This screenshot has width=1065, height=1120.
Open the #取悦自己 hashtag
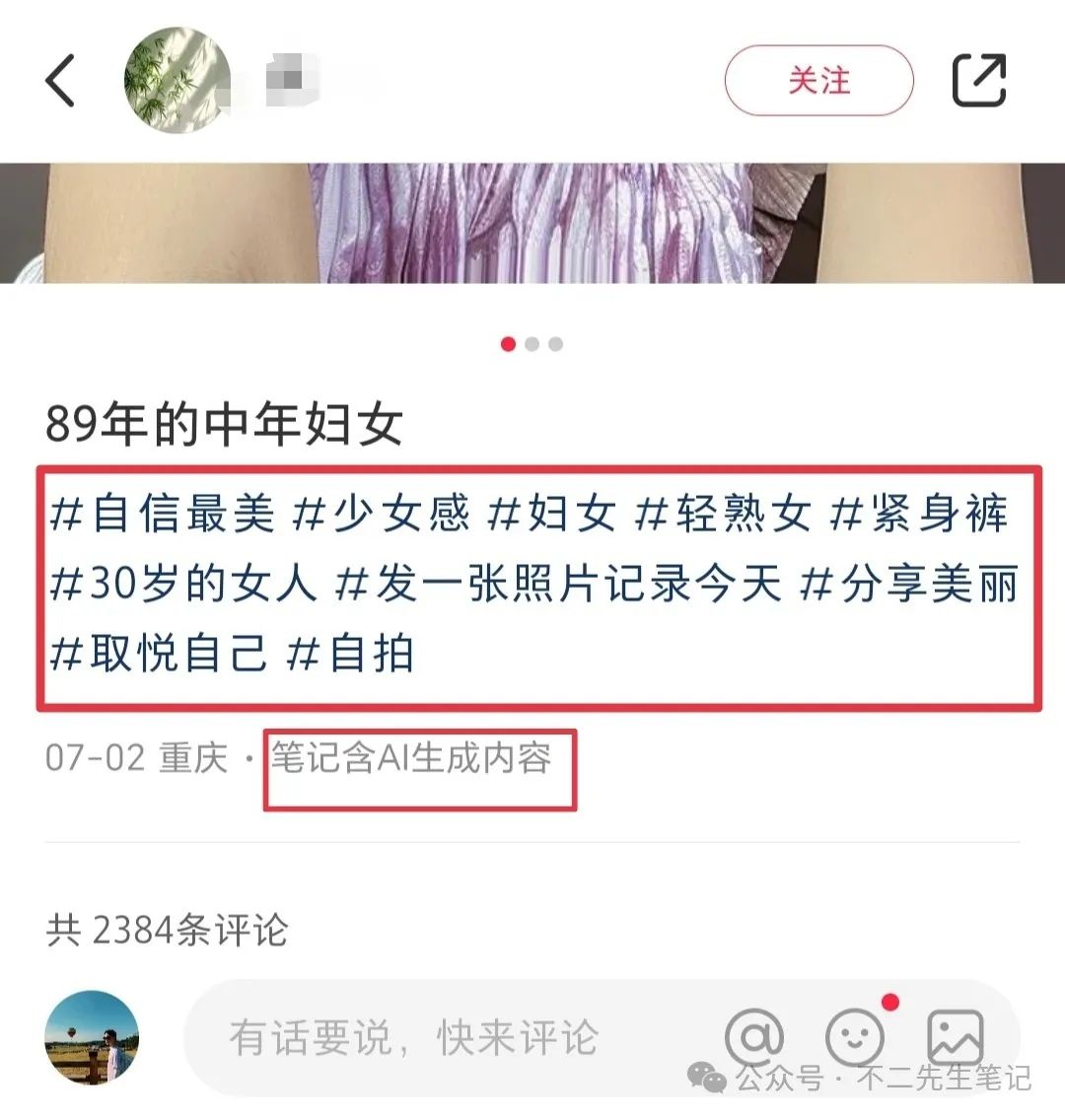pyautogui.click(x=159, y=654)
